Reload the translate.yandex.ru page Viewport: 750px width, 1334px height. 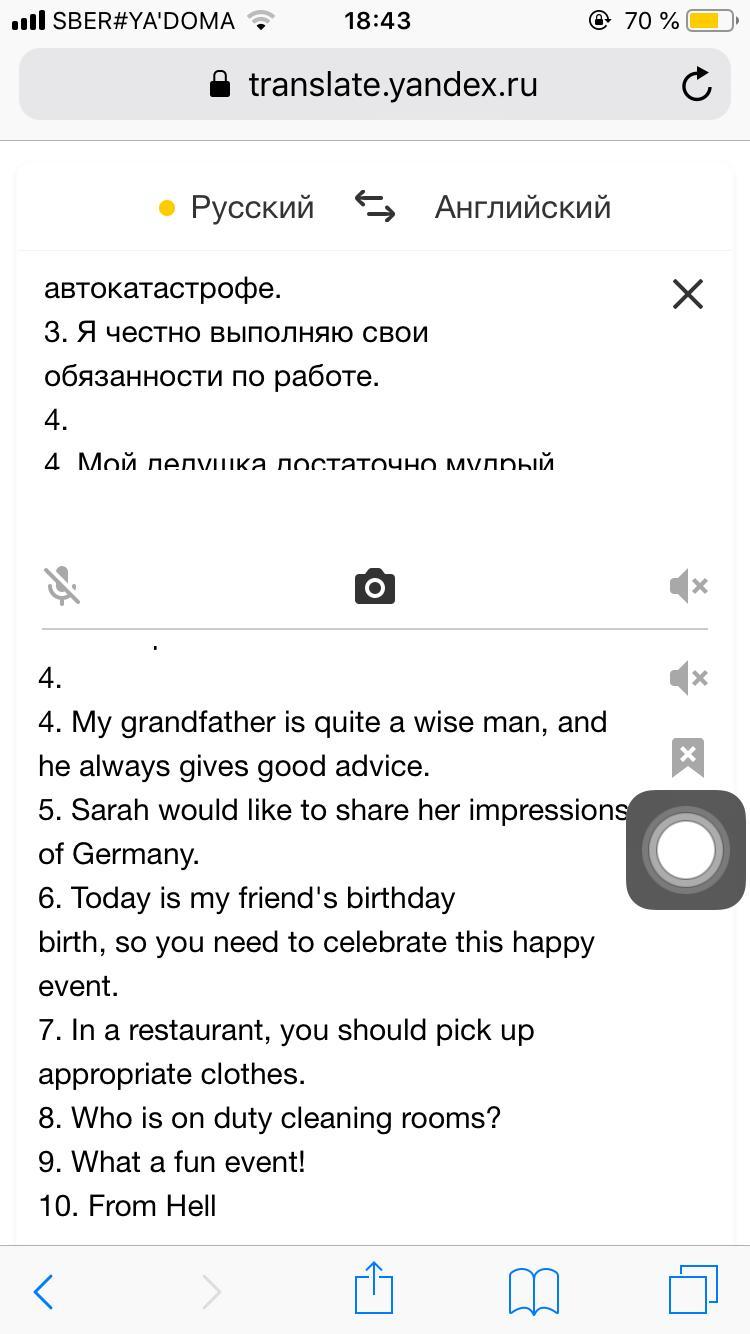tap(696, 85)
